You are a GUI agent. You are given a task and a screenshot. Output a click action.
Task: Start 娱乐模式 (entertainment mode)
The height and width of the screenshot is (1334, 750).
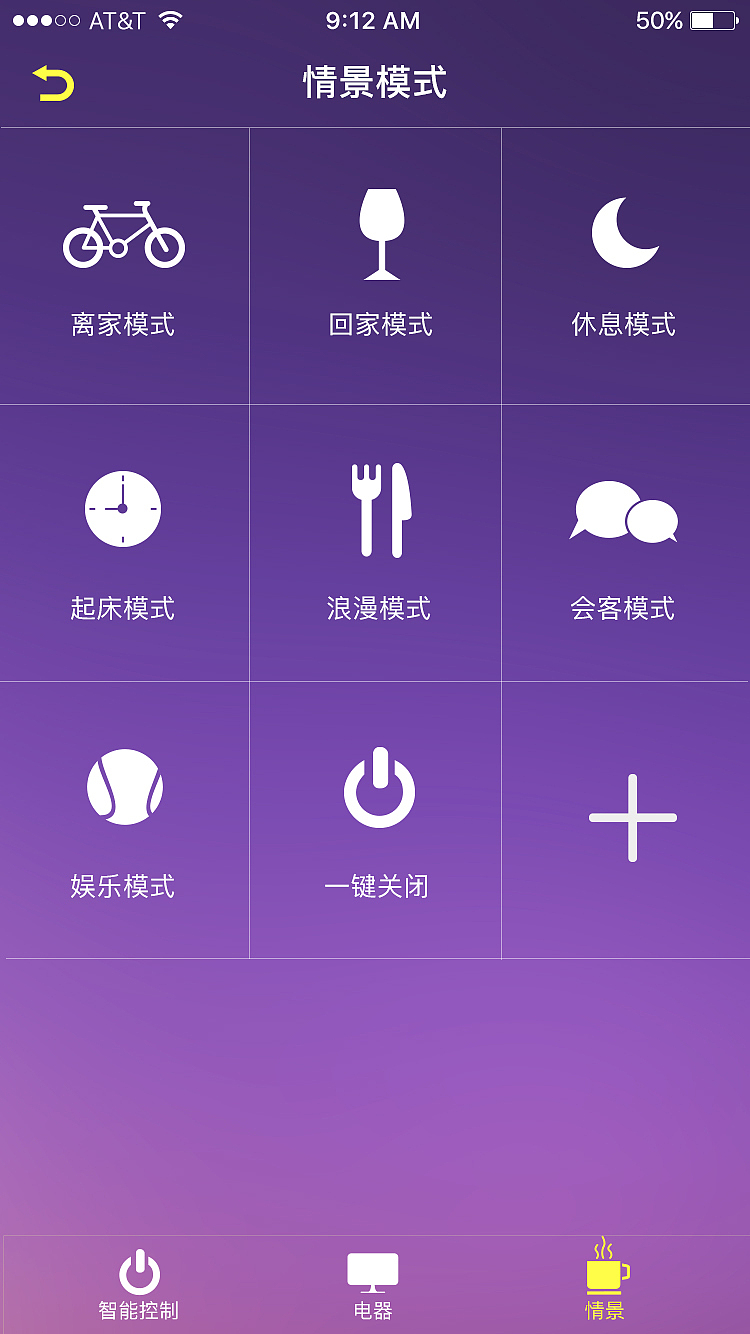tap(124, 820)
